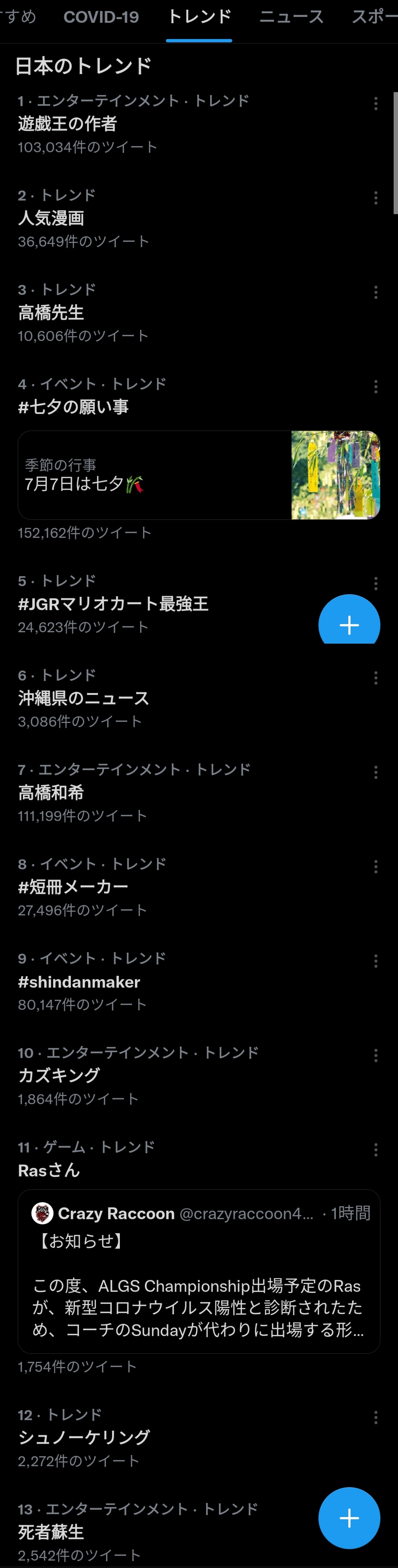The image size is (398, 1568).
Task: Open the 高橋先生 trend
Action: click(51, 312)
